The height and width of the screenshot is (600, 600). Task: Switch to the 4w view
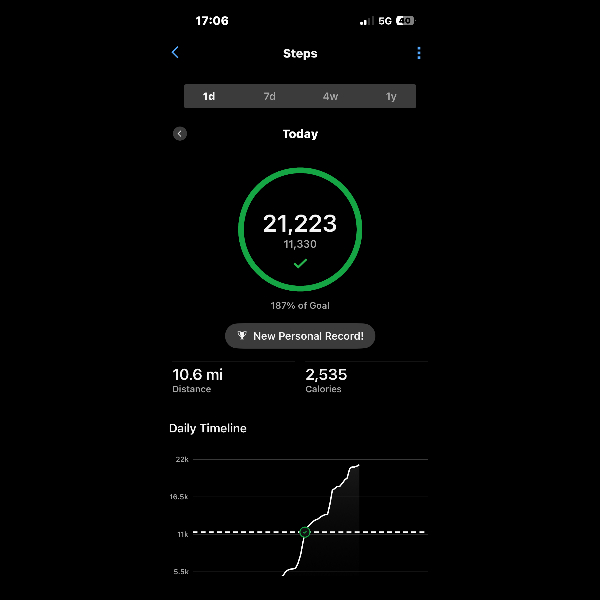pos(330,96)
